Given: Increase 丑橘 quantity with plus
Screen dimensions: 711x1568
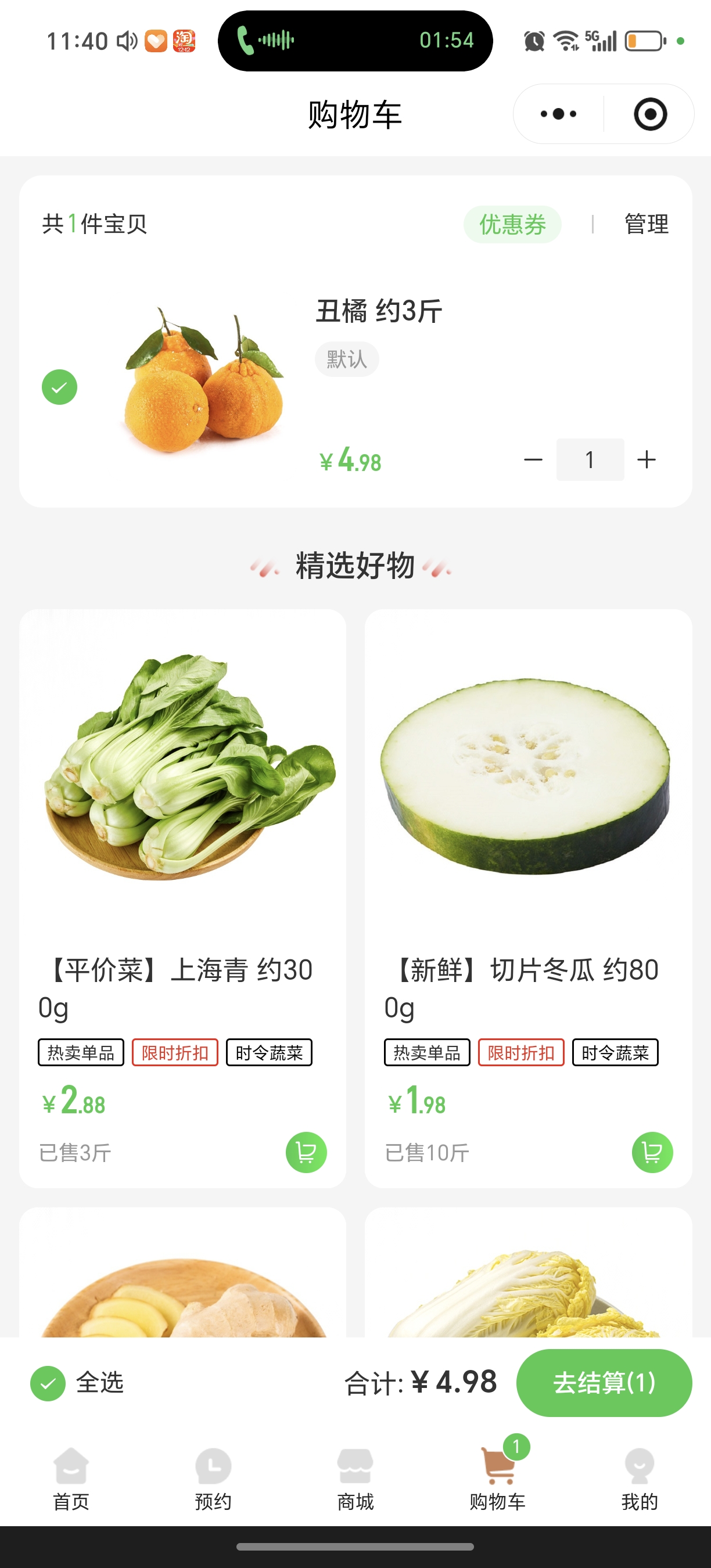Looking at the screenshot, I should click(647, 459).
